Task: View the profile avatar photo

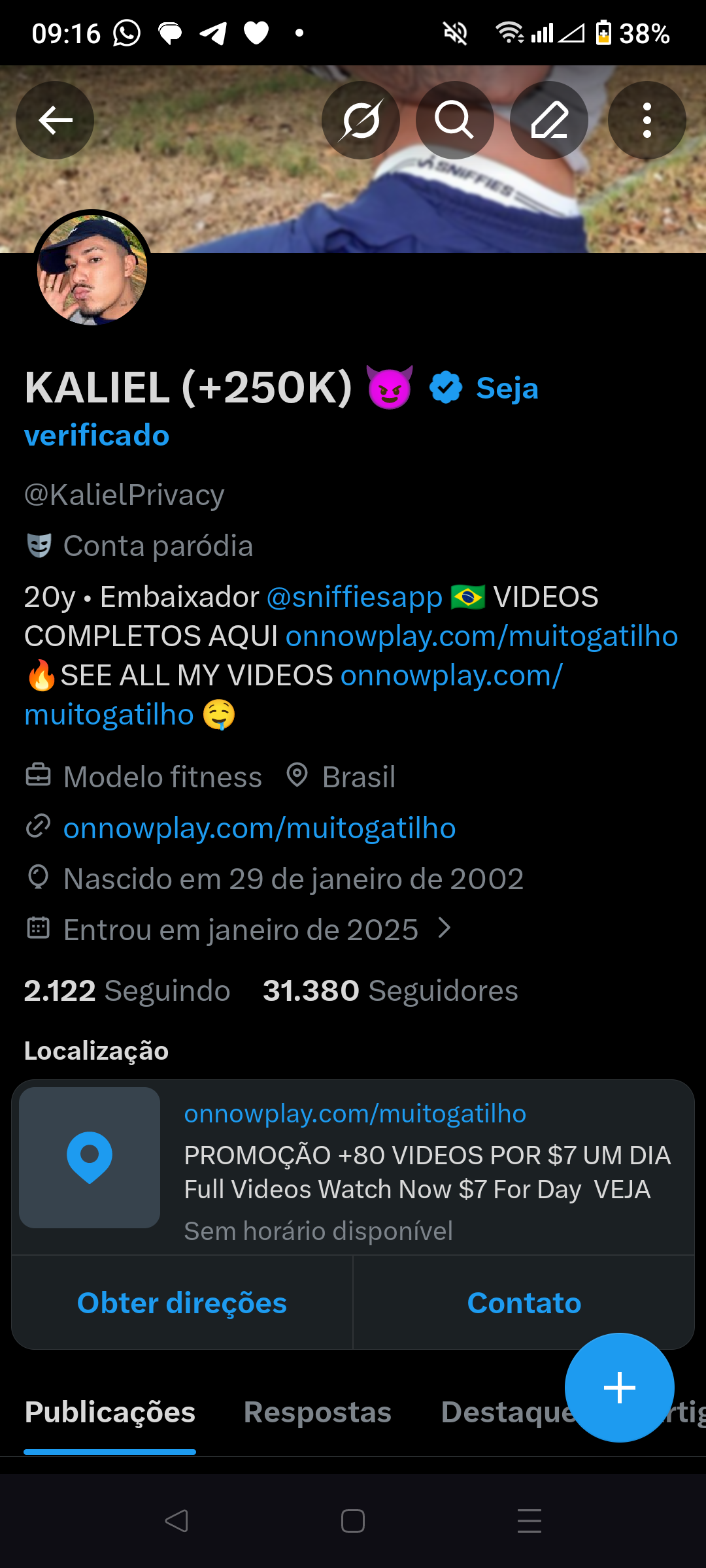Action: [92, 269]
